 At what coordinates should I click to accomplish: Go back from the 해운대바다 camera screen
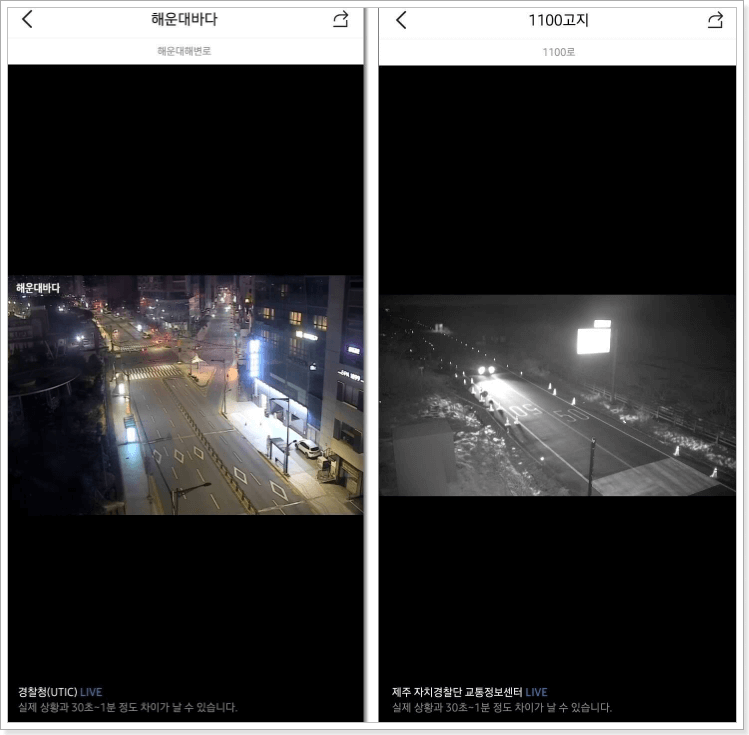tap(27, 19)
